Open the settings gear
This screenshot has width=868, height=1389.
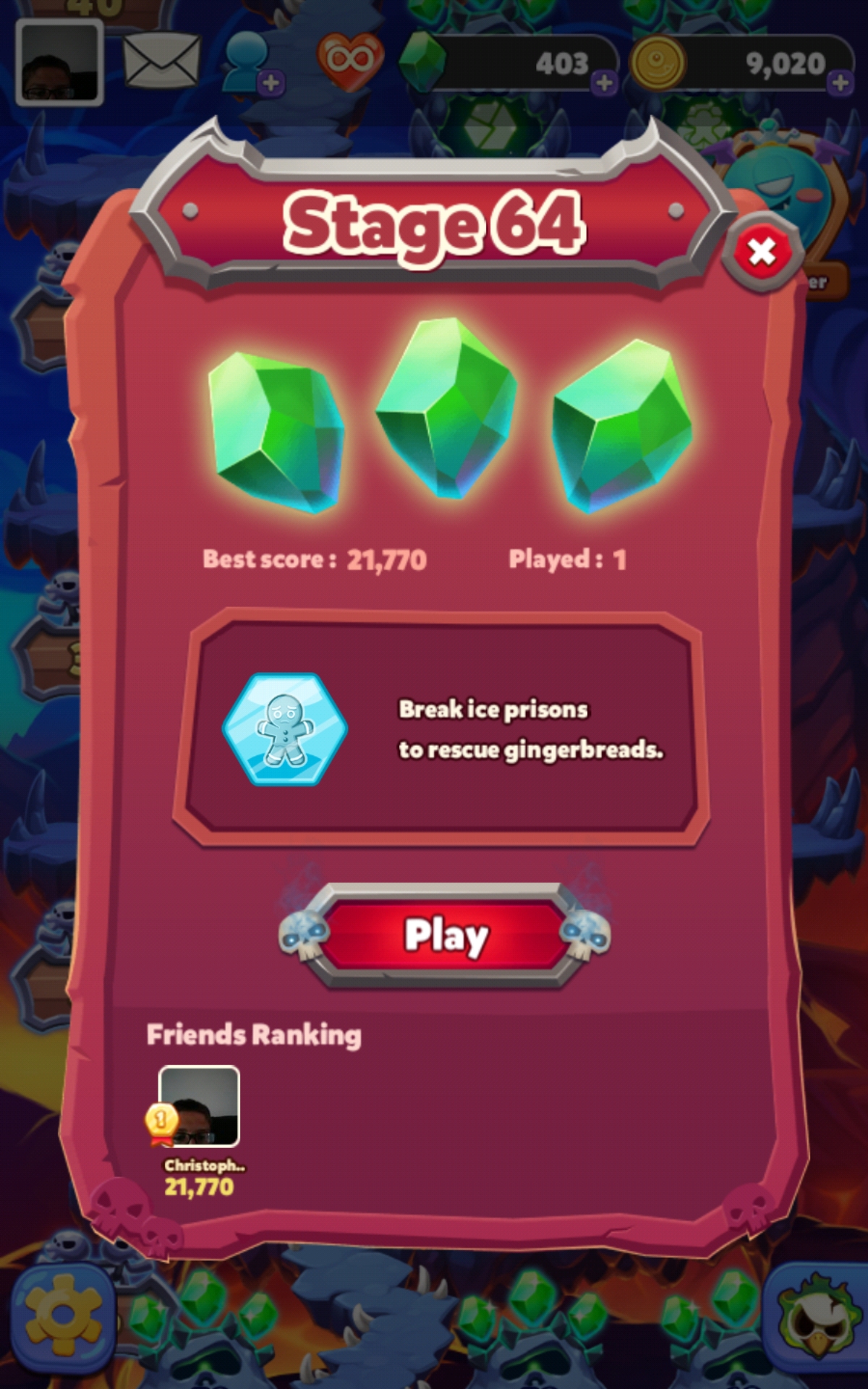click(63, 1317)
